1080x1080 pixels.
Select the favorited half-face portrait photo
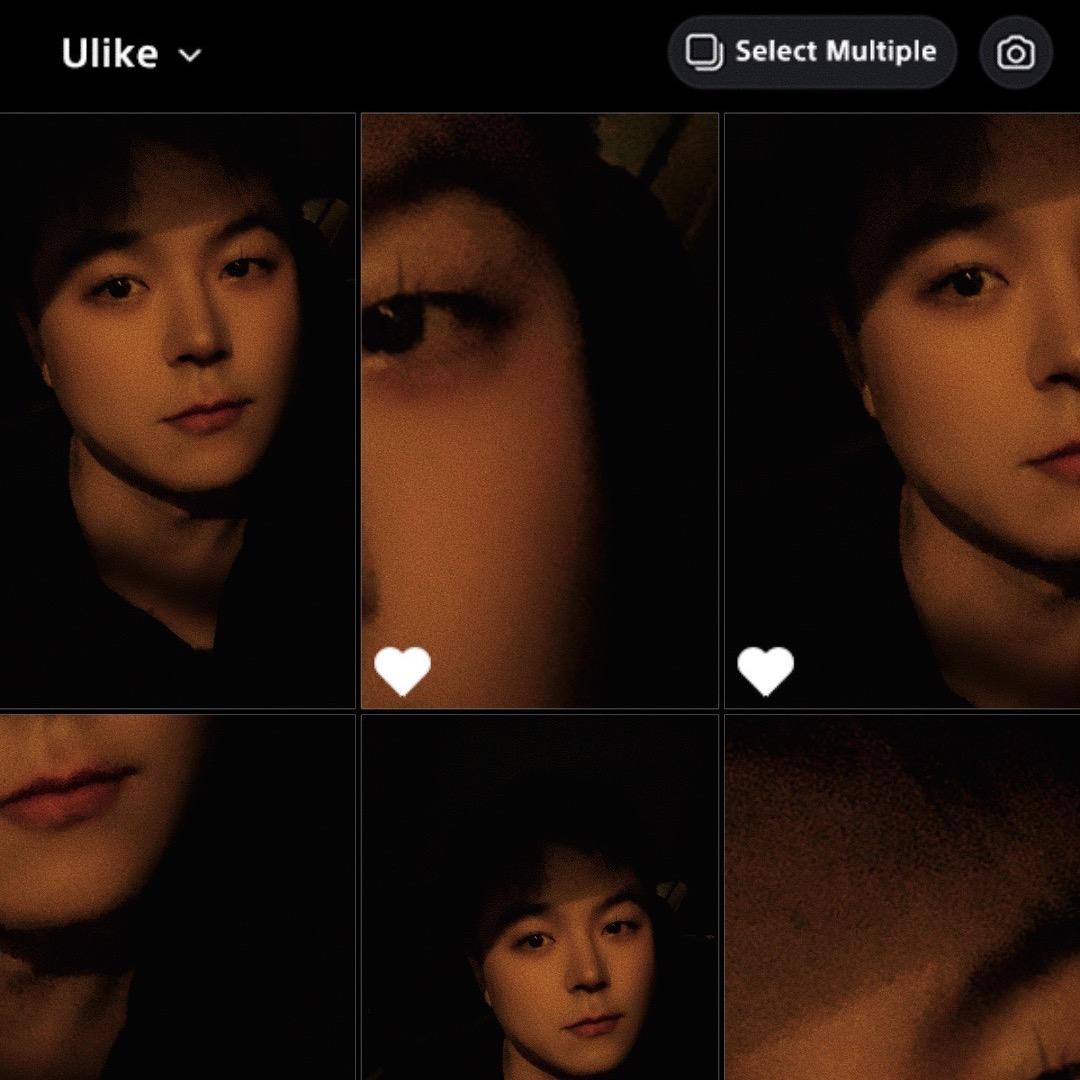[x=902, y=410]
